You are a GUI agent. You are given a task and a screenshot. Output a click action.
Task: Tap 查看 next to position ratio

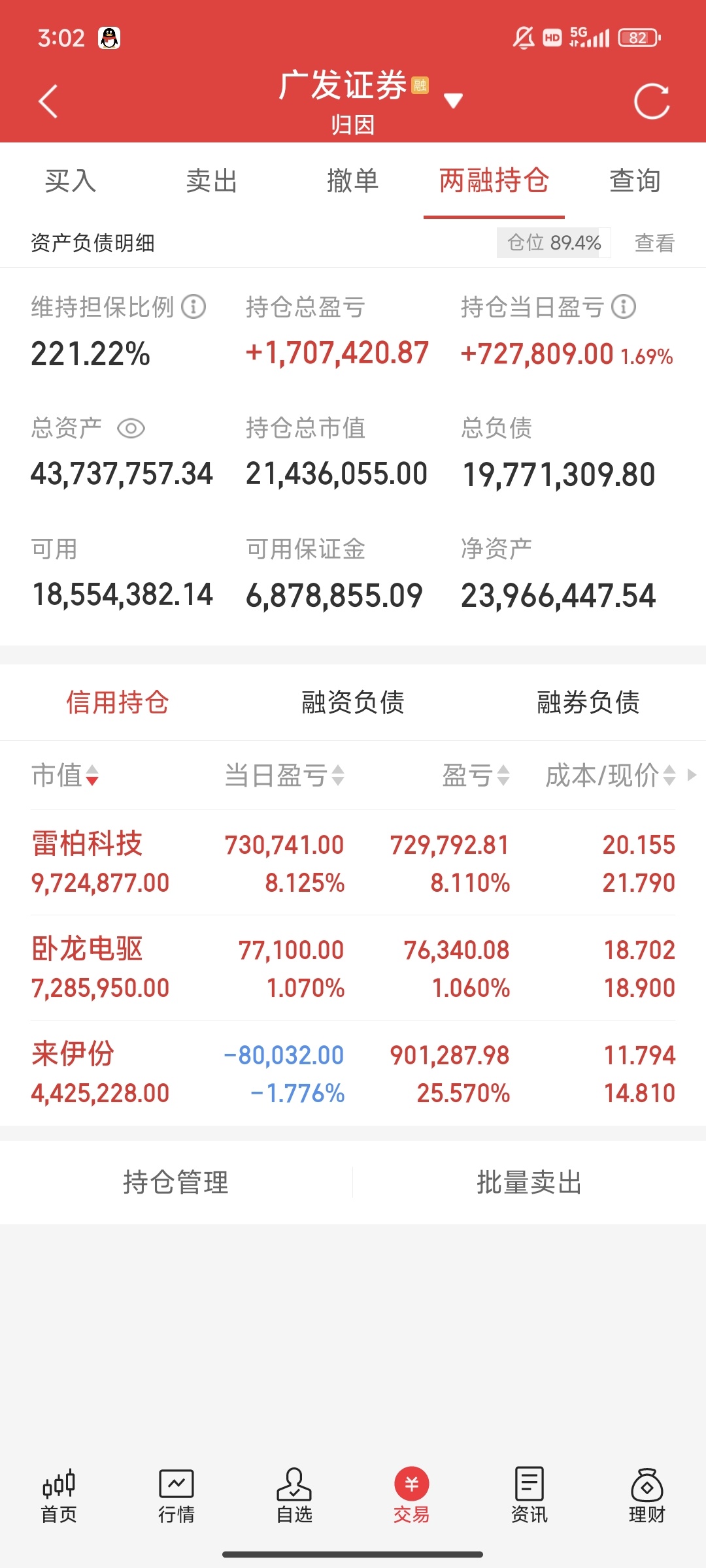coord(654,243)
